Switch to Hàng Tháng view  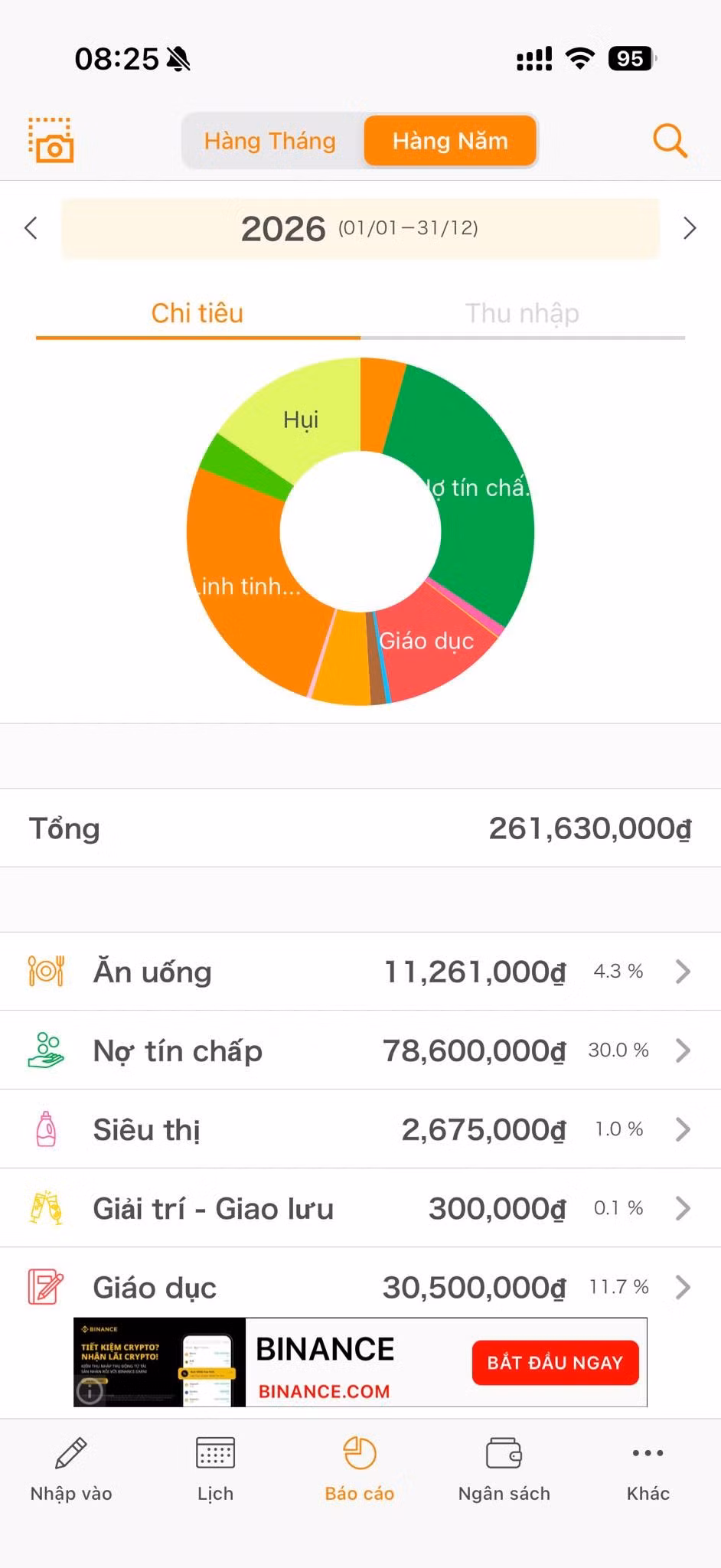(270, 141)
